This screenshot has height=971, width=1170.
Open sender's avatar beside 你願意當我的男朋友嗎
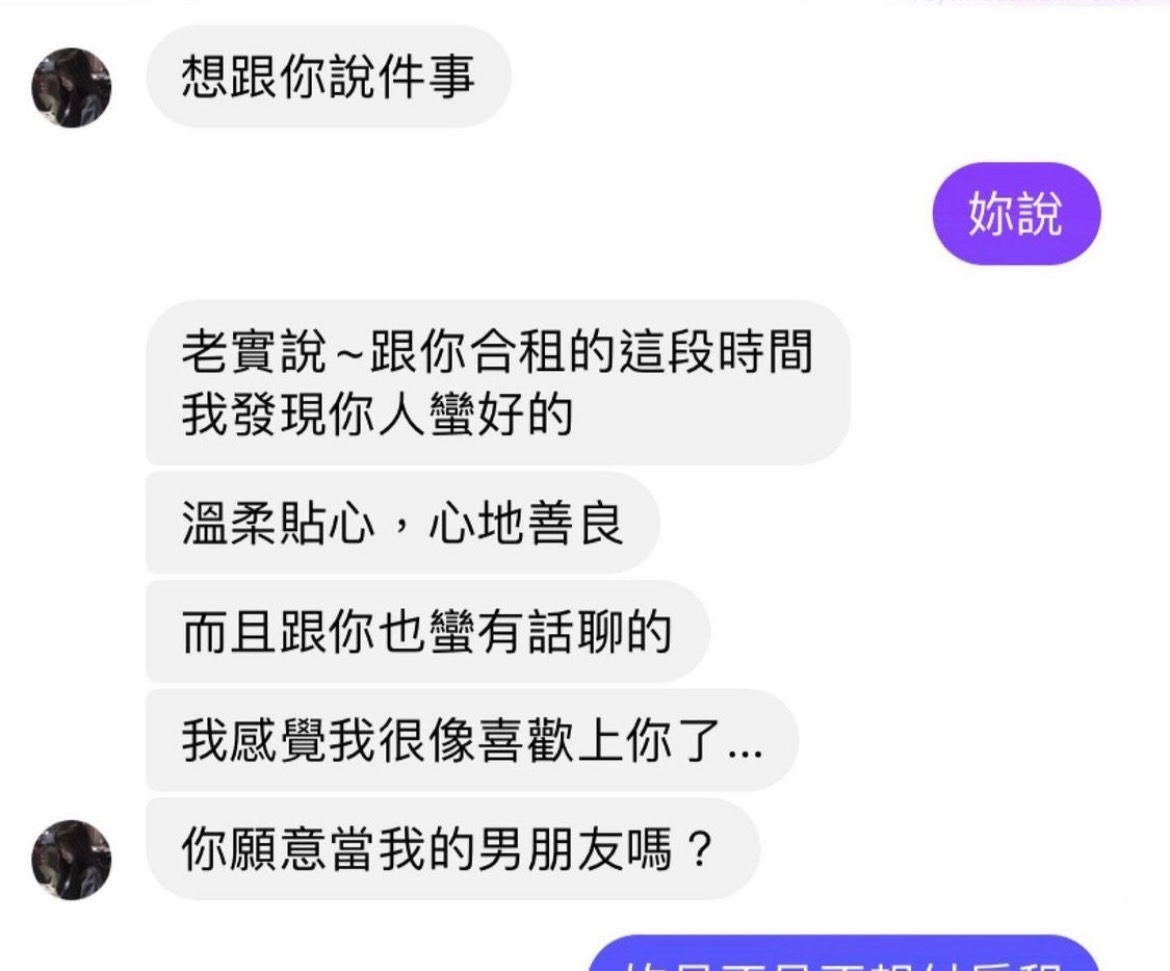(71, 859)
